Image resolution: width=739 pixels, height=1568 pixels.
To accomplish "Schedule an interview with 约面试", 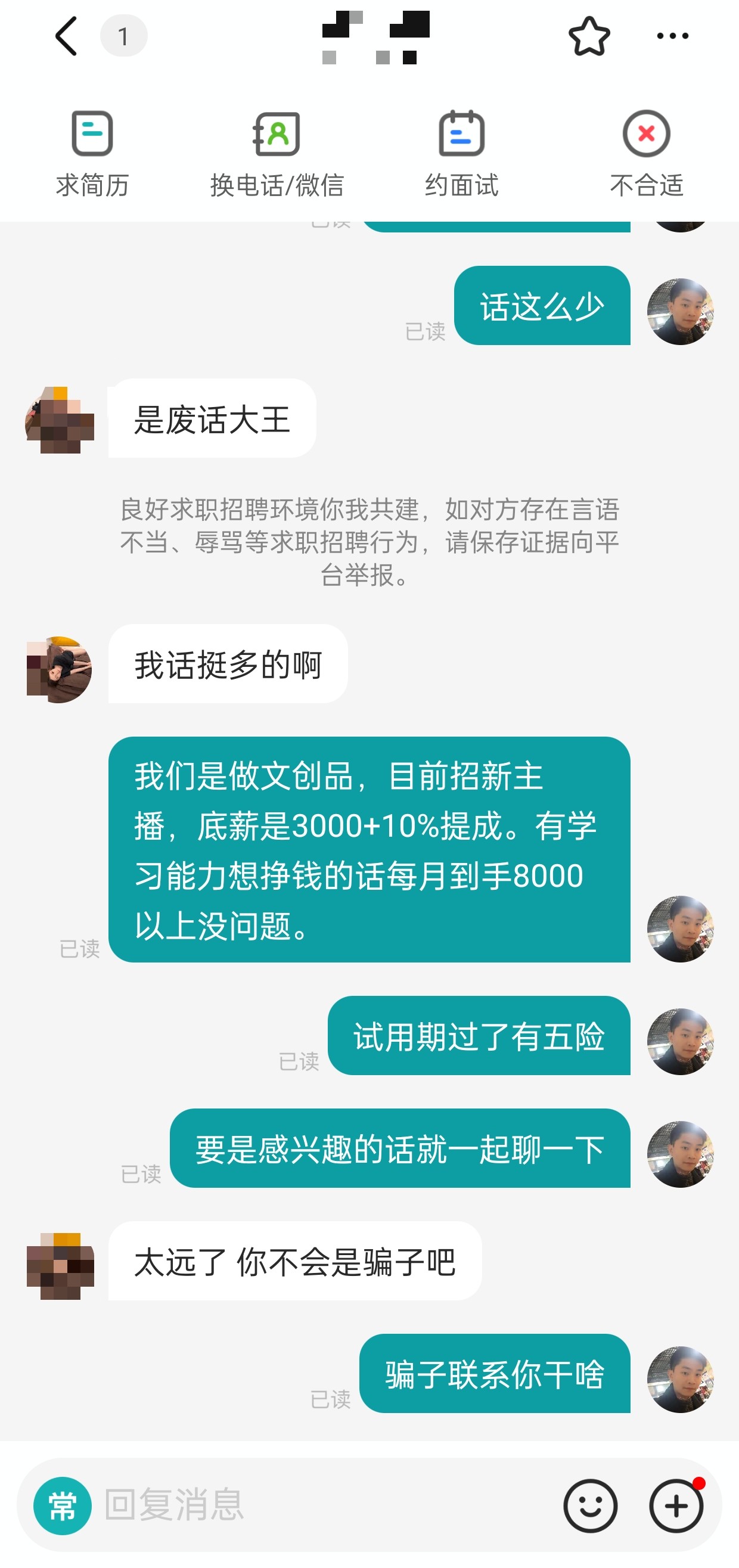I will [461, 154].
